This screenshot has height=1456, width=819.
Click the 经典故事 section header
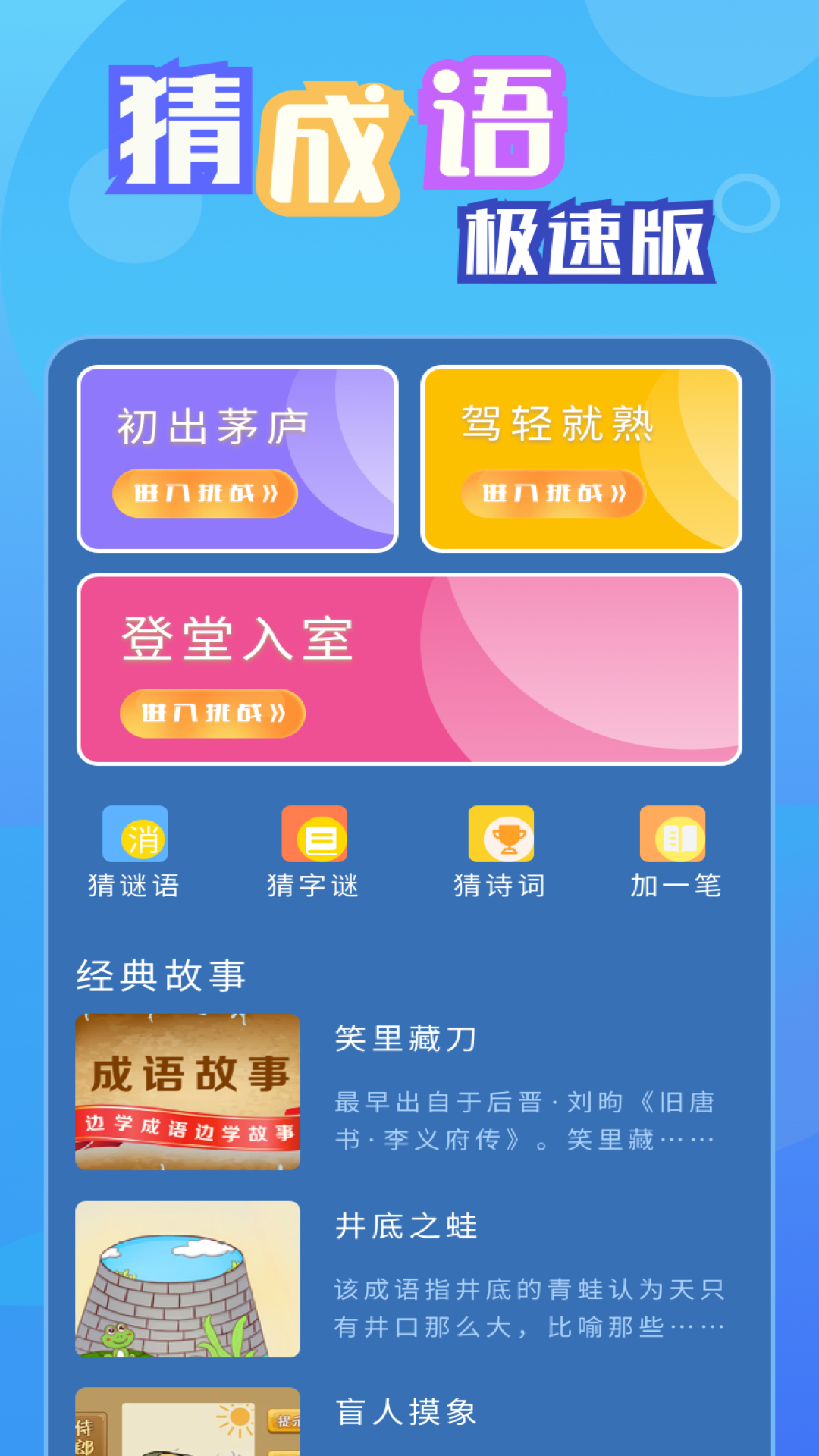(161, 977)
